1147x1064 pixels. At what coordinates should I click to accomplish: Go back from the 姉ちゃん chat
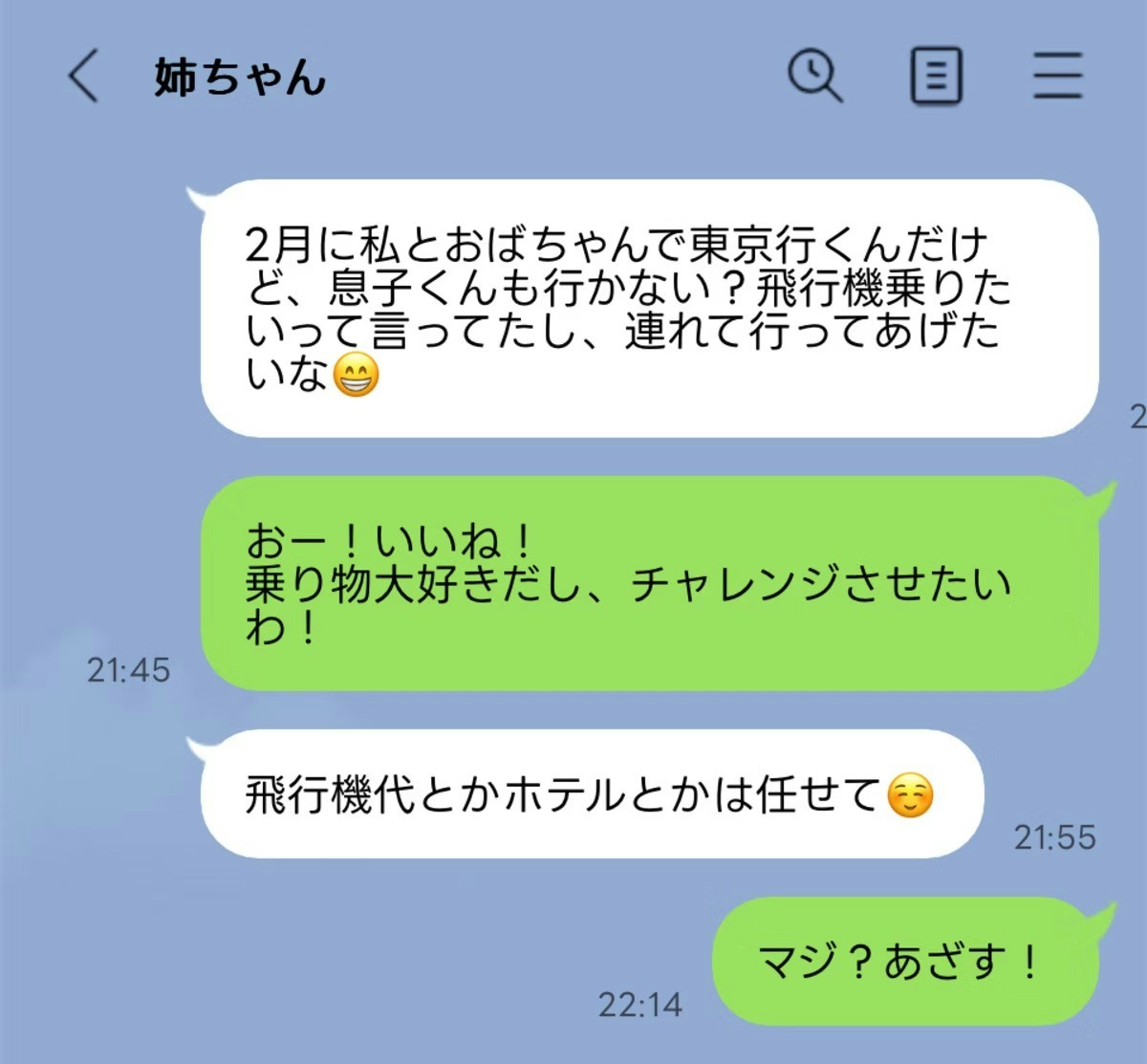[x=83, y=76]
